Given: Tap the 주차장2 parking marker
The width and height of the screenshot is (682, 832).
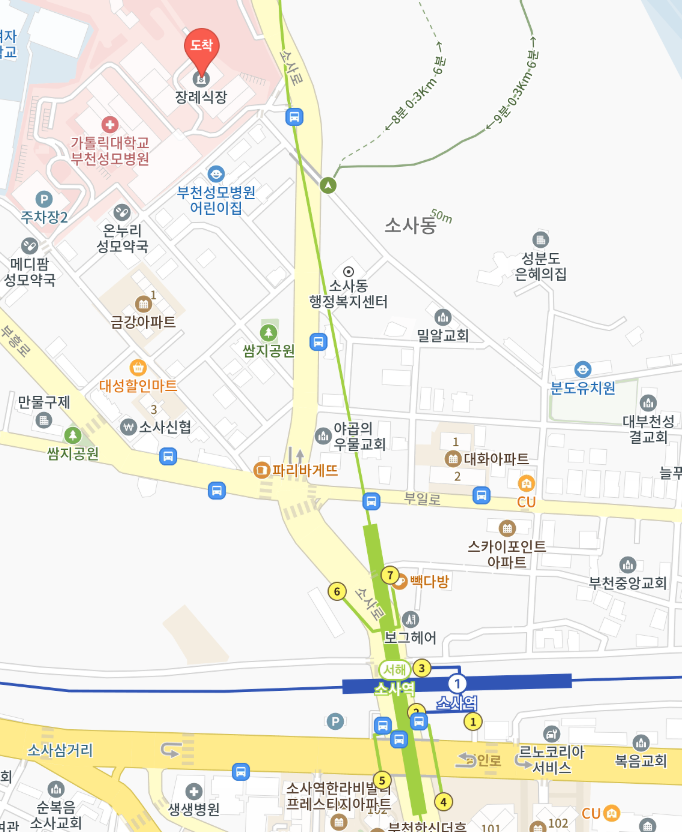Looking at the screenshot, I should (43, 199).
